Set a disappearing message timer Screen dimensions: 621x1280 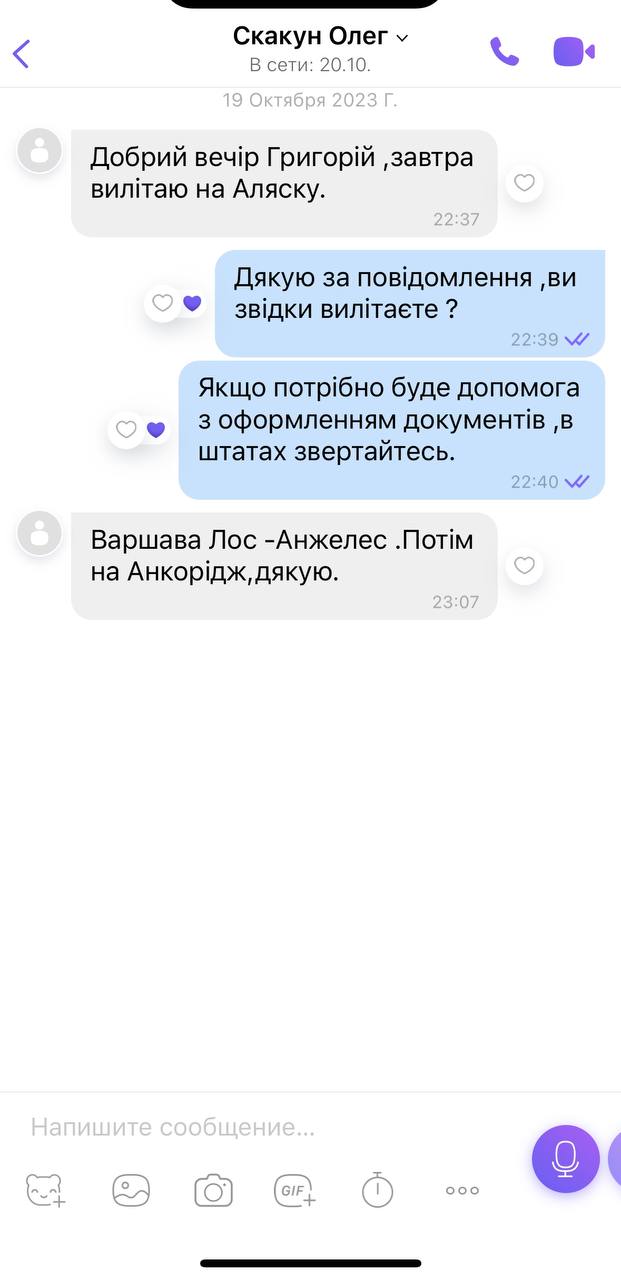tap(377, 1190)
